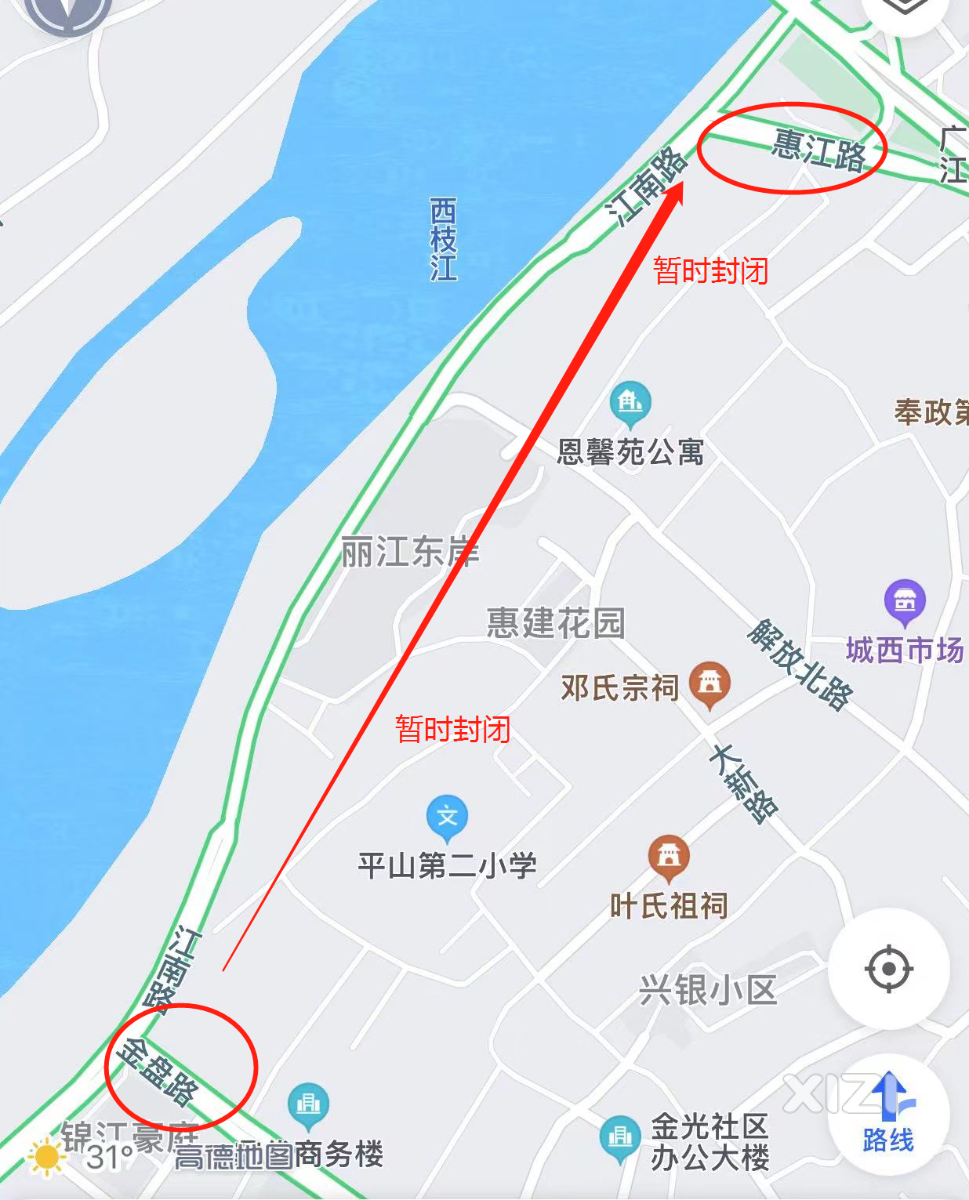
Task: Open the 邓氏宗祠 landmark pin
Action: [710, 684]
